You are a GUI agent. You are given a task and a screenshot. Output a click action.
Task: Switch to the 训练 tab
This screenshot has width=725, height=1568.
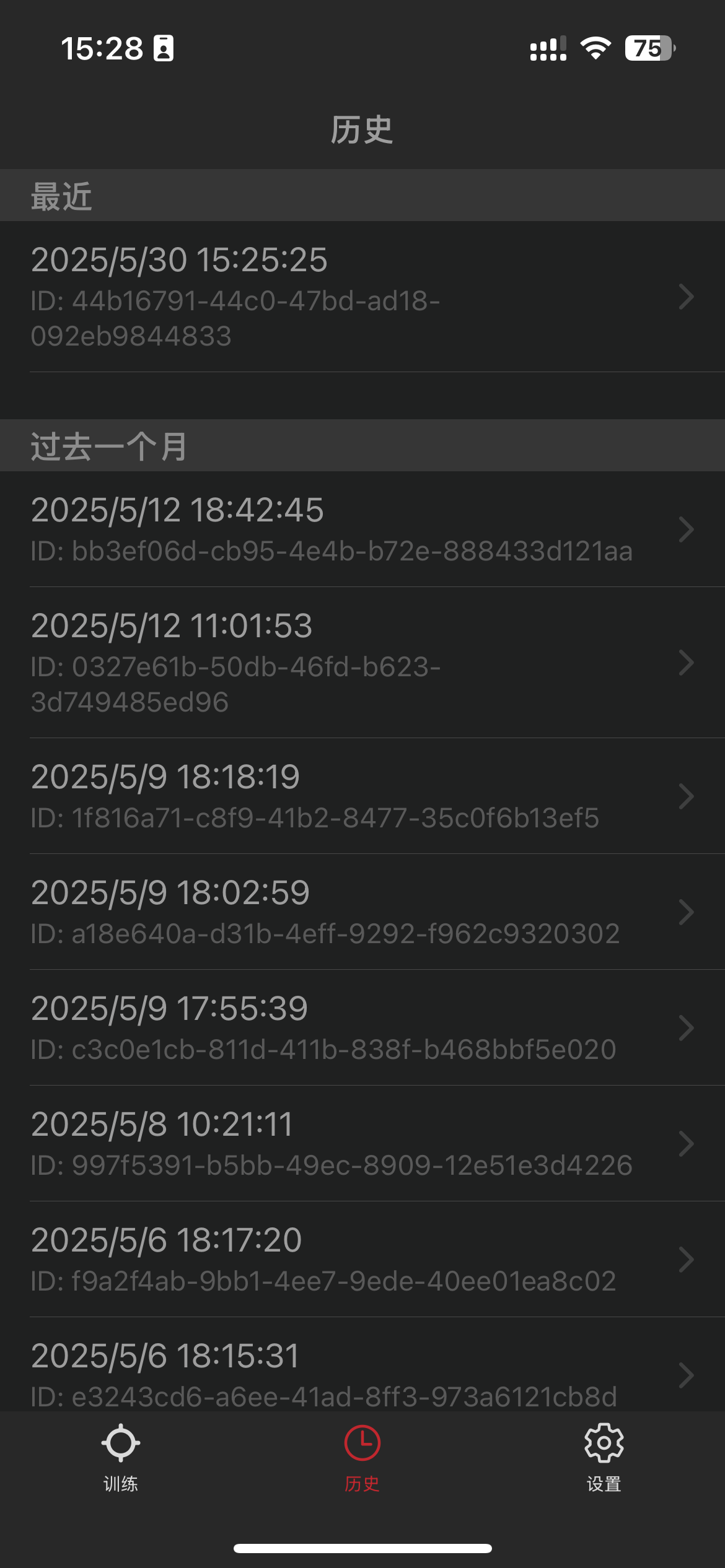click(x=121, y=1458)
